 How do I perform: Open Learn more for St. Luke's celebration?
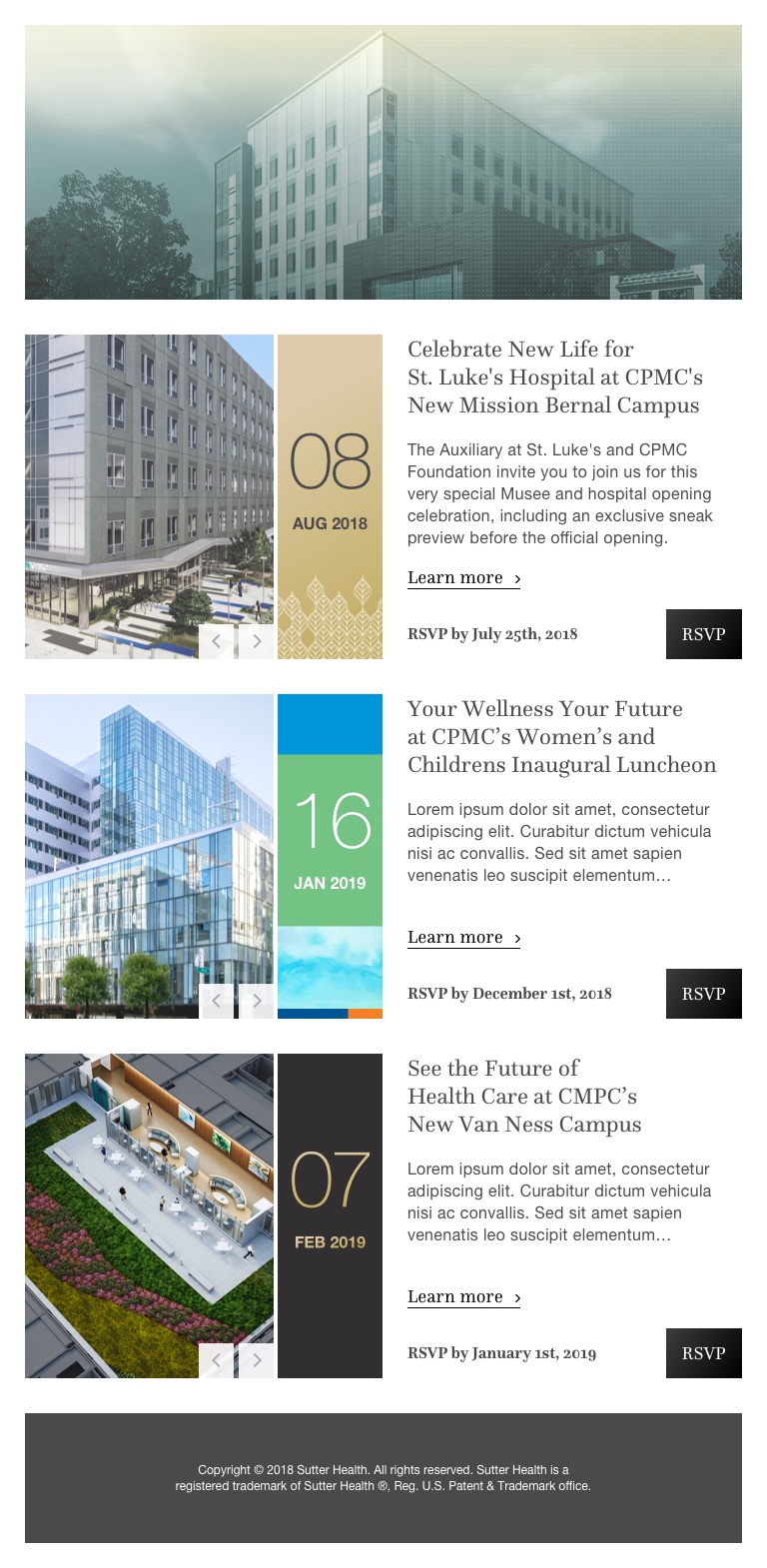point(463,578)
